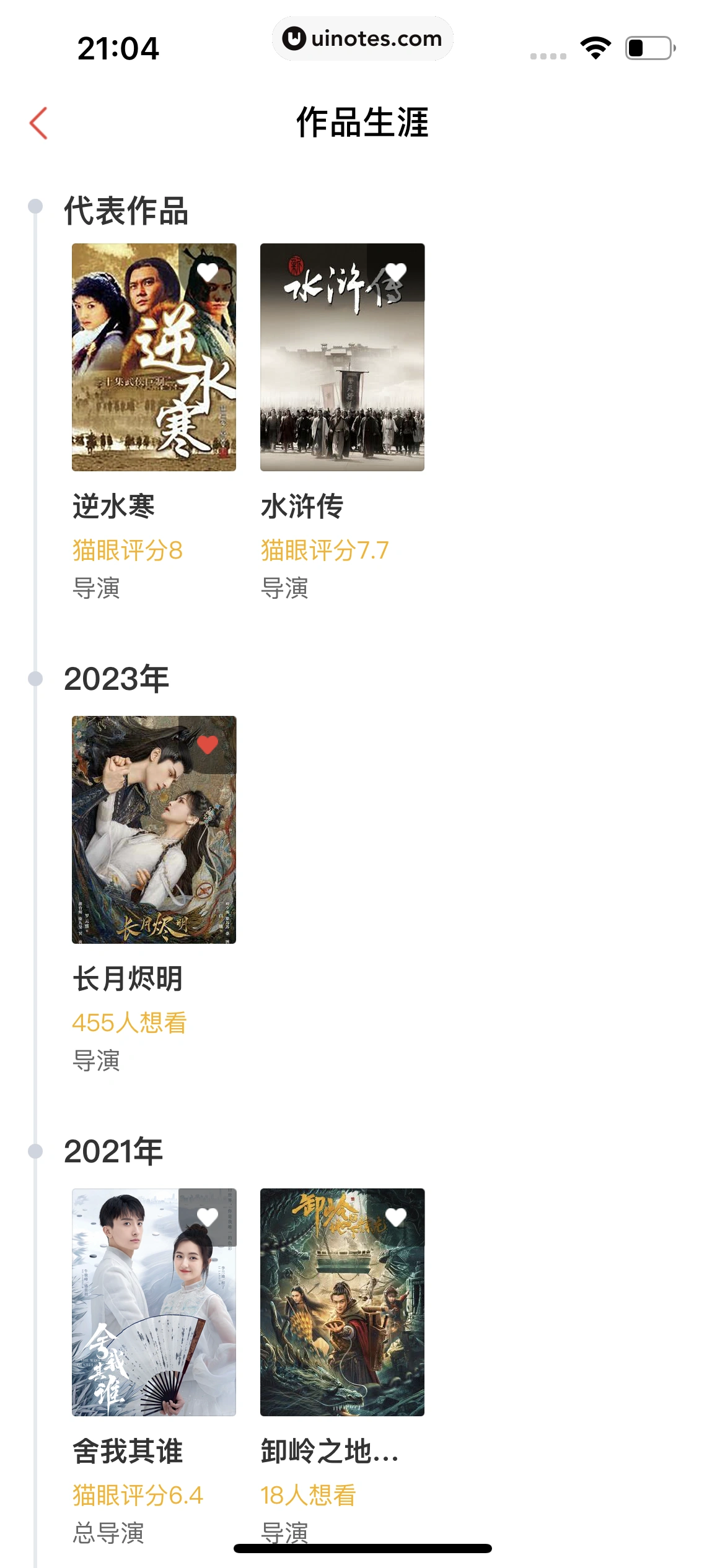Tap the heart on 卸岭之地 poster
The width and height of the screenshot is (725, 1568).
(396, 1217)
